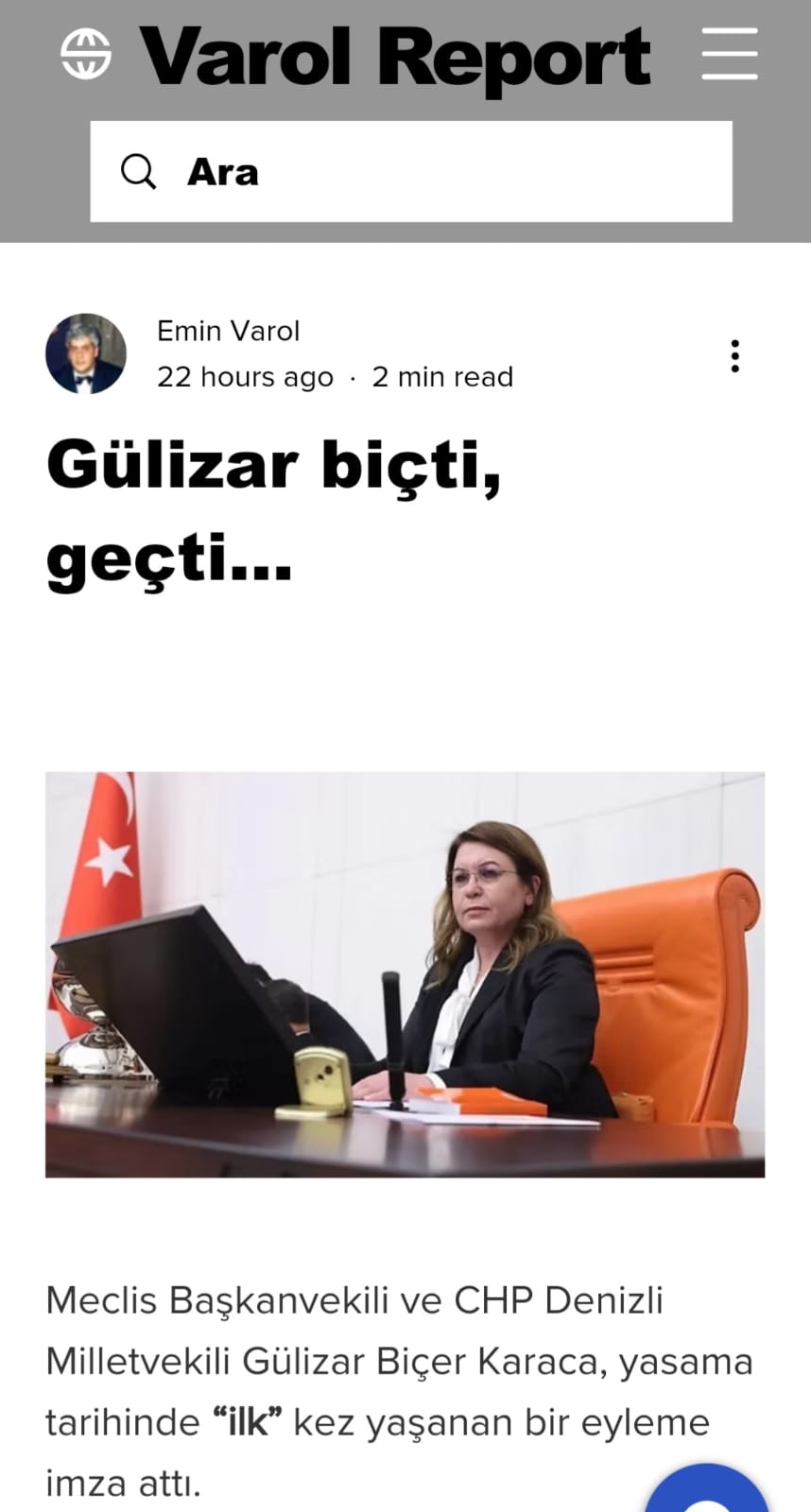Open the hamburger navigation menu

pos(730,54)
